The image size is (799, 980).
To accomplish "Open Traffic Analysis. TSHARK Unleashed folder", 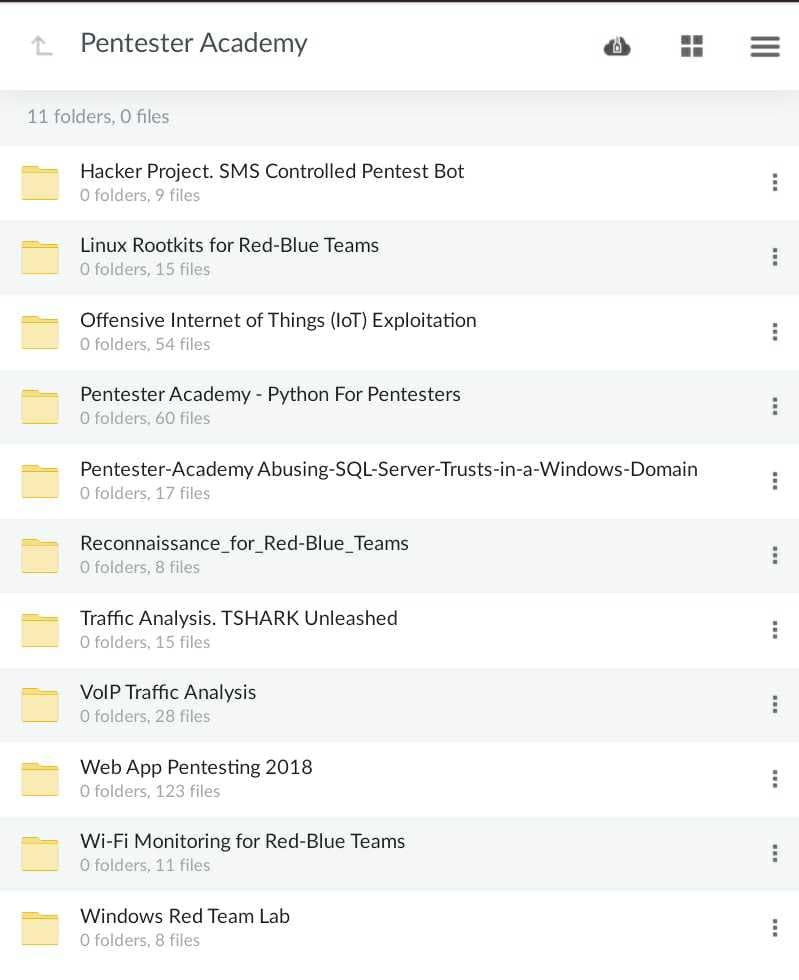I will [238, 629].
